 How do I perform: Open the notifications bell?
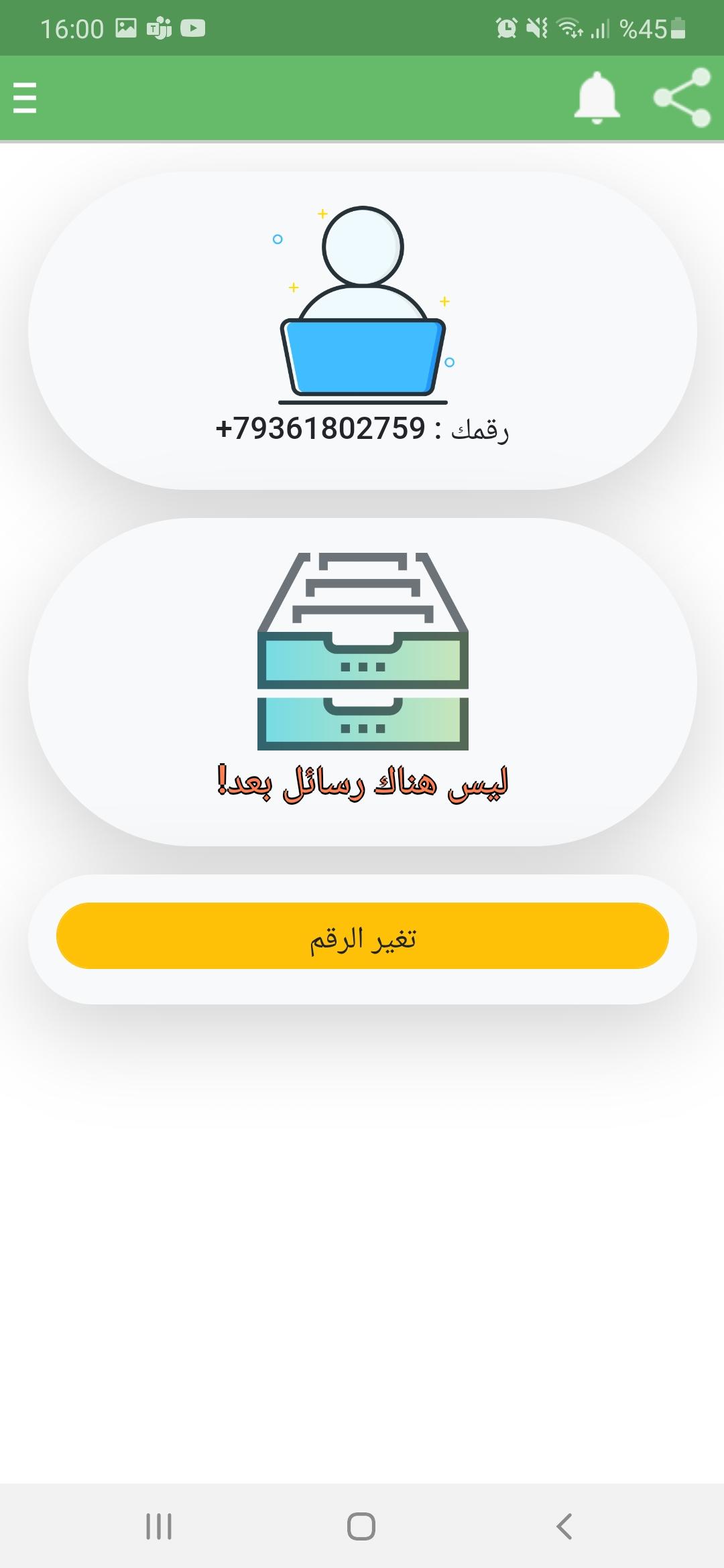pos(596,98)
